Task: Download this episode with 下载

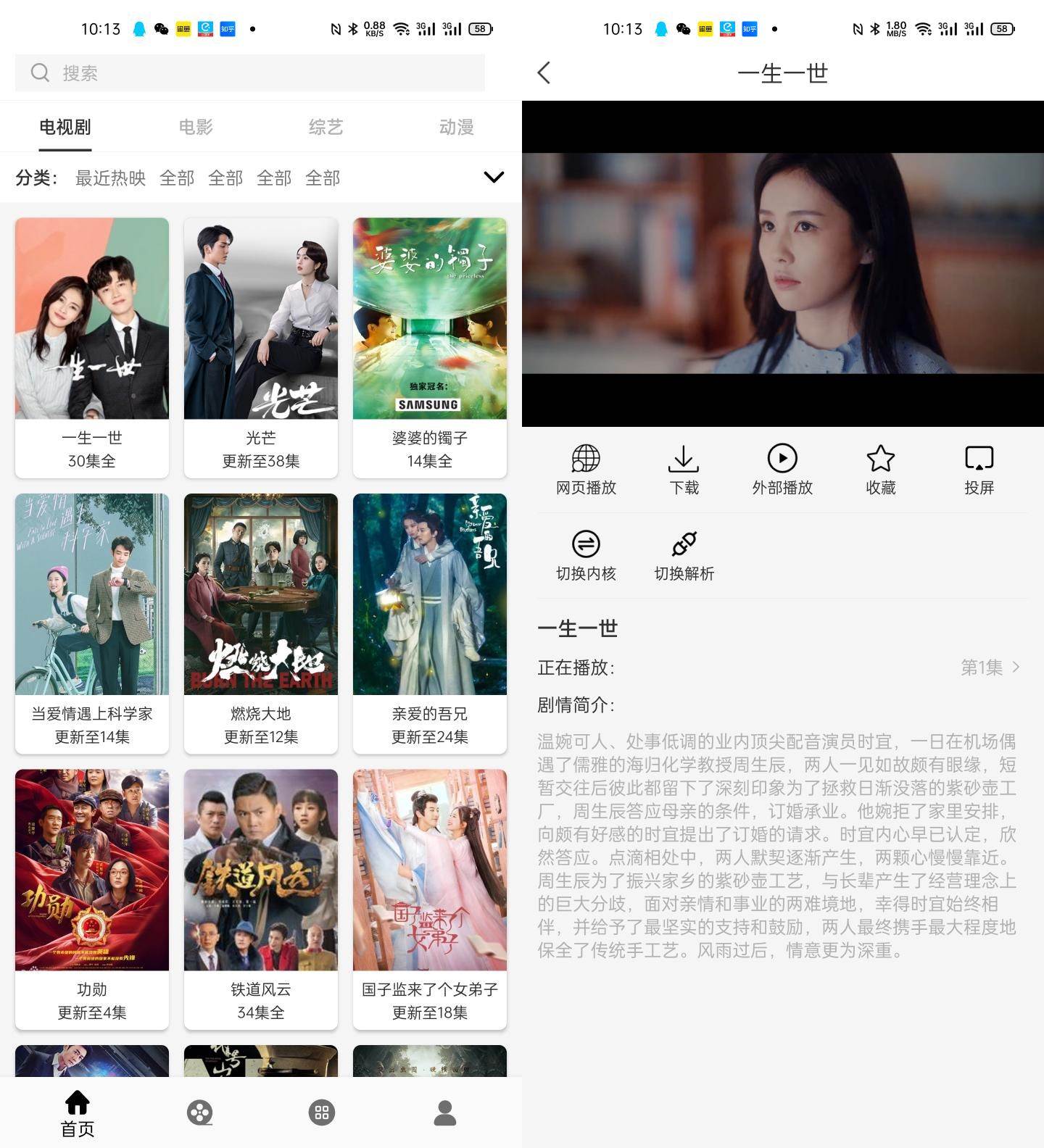Action: pos(684,470)
